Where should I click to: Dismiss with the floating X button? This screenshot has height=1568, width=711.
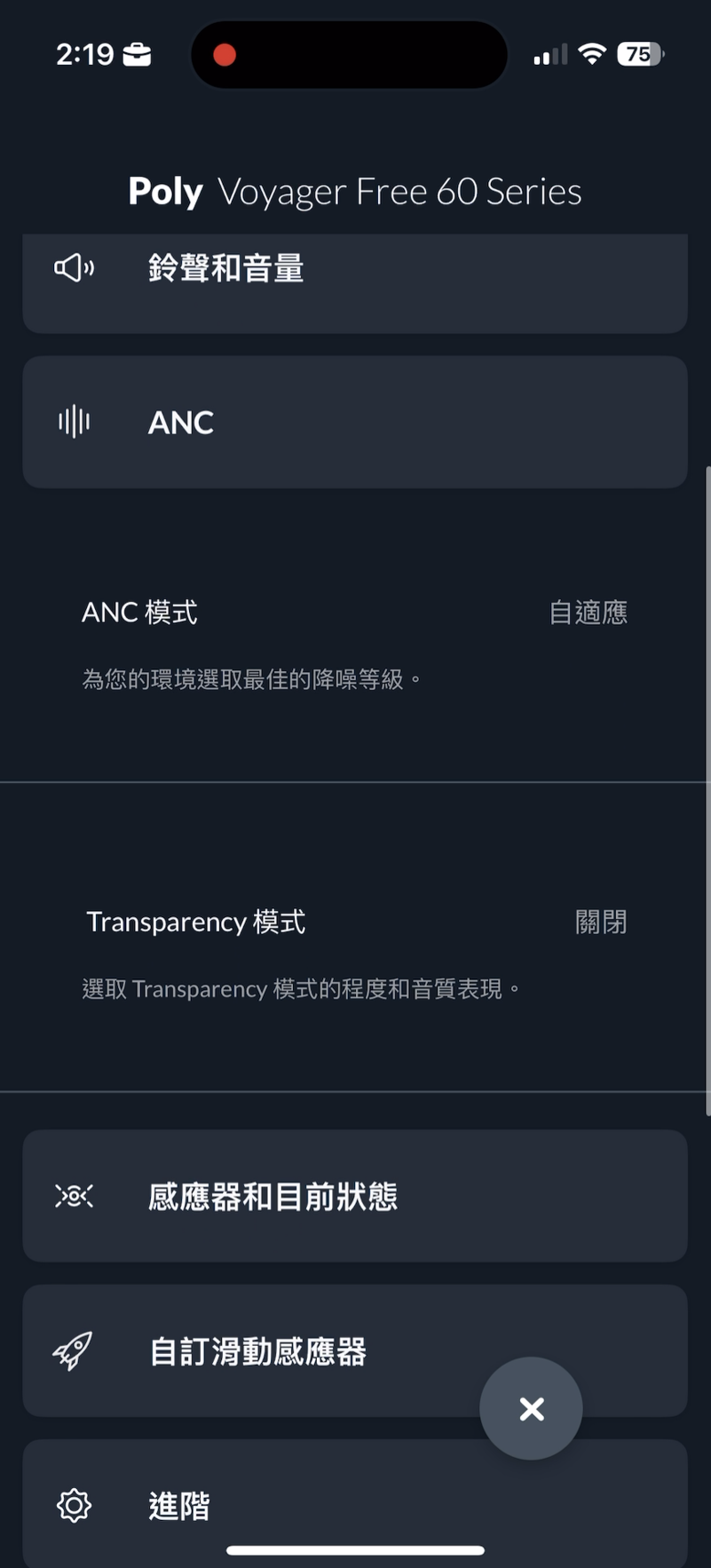coord(531,1408)
